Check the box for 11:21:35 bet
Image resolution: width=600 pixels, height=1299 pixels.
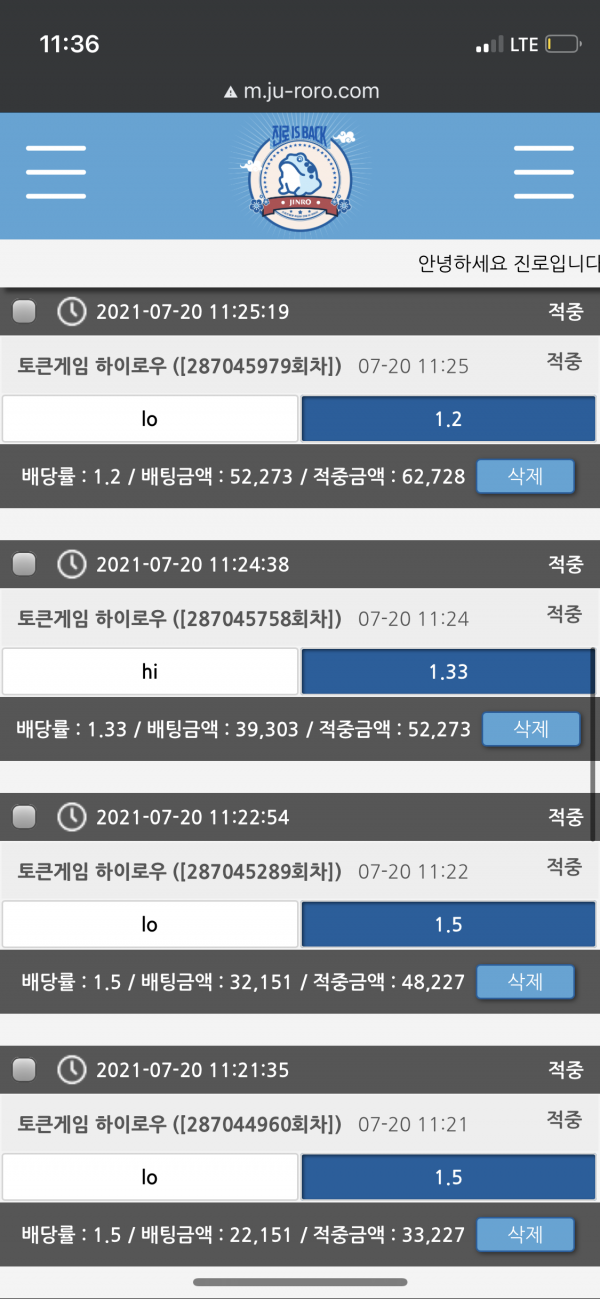[24, 1070]
